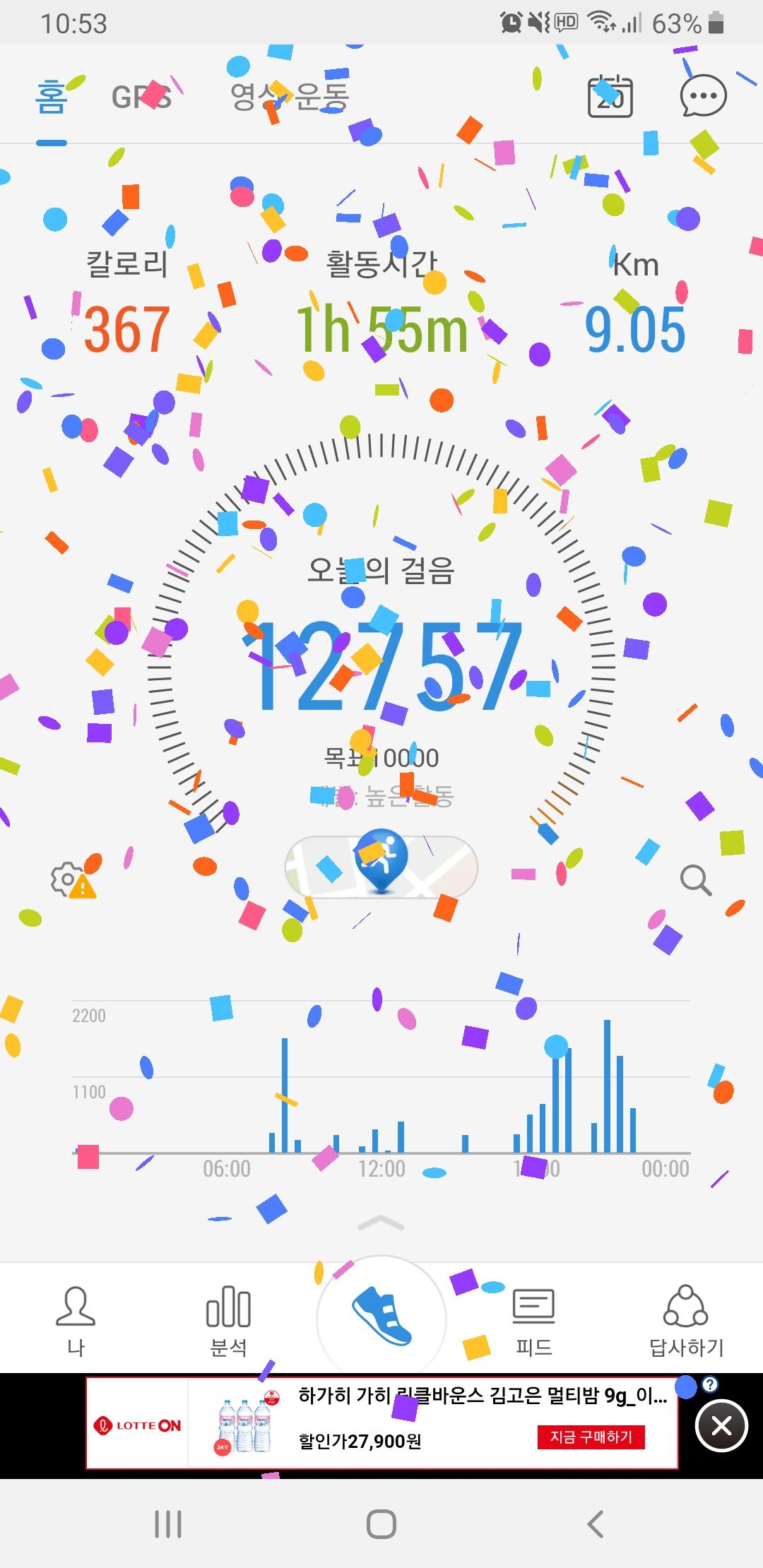Switch to the GPS tab
This screenshot has height=1568, width=763.
[141, 97]
